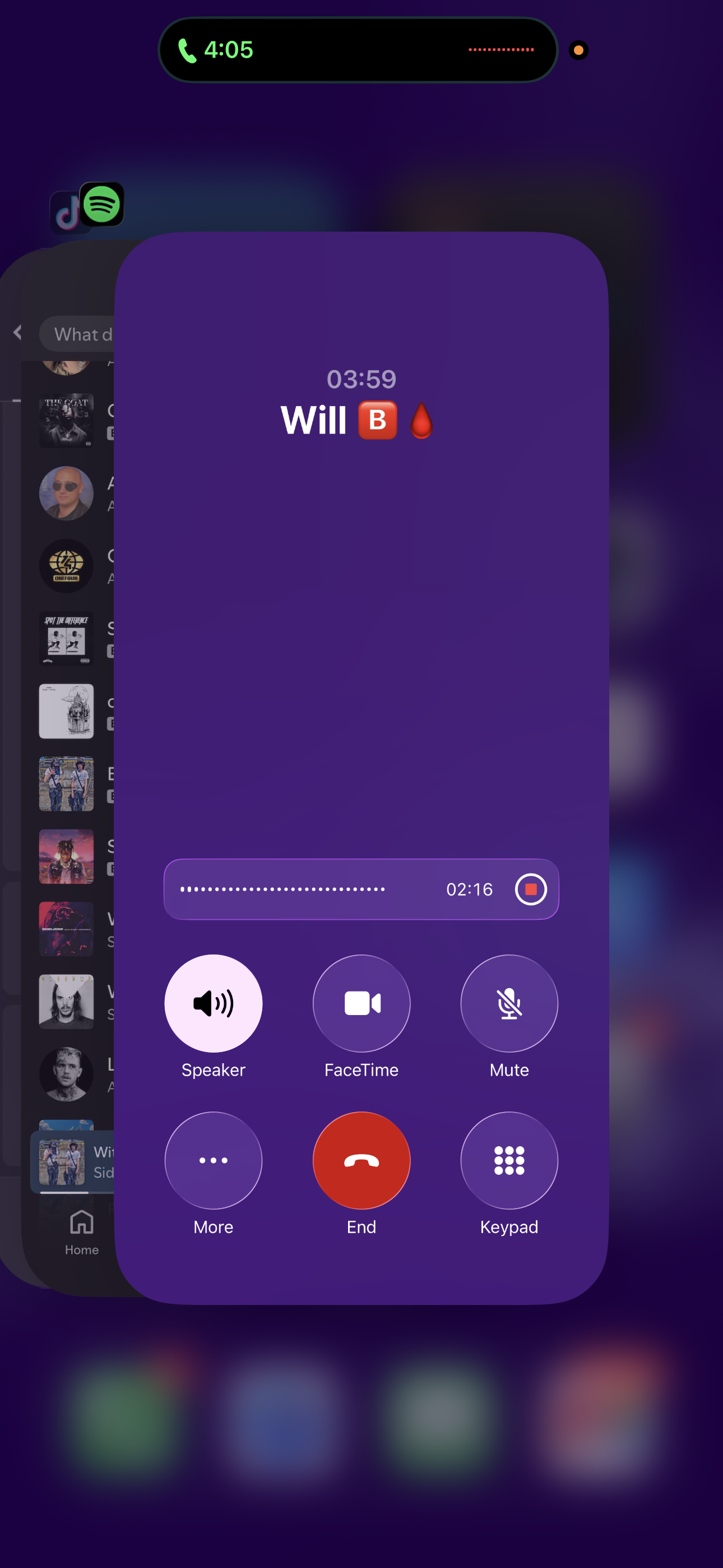Open the More call options
723x1568 pixels.
pos(213,1160)
